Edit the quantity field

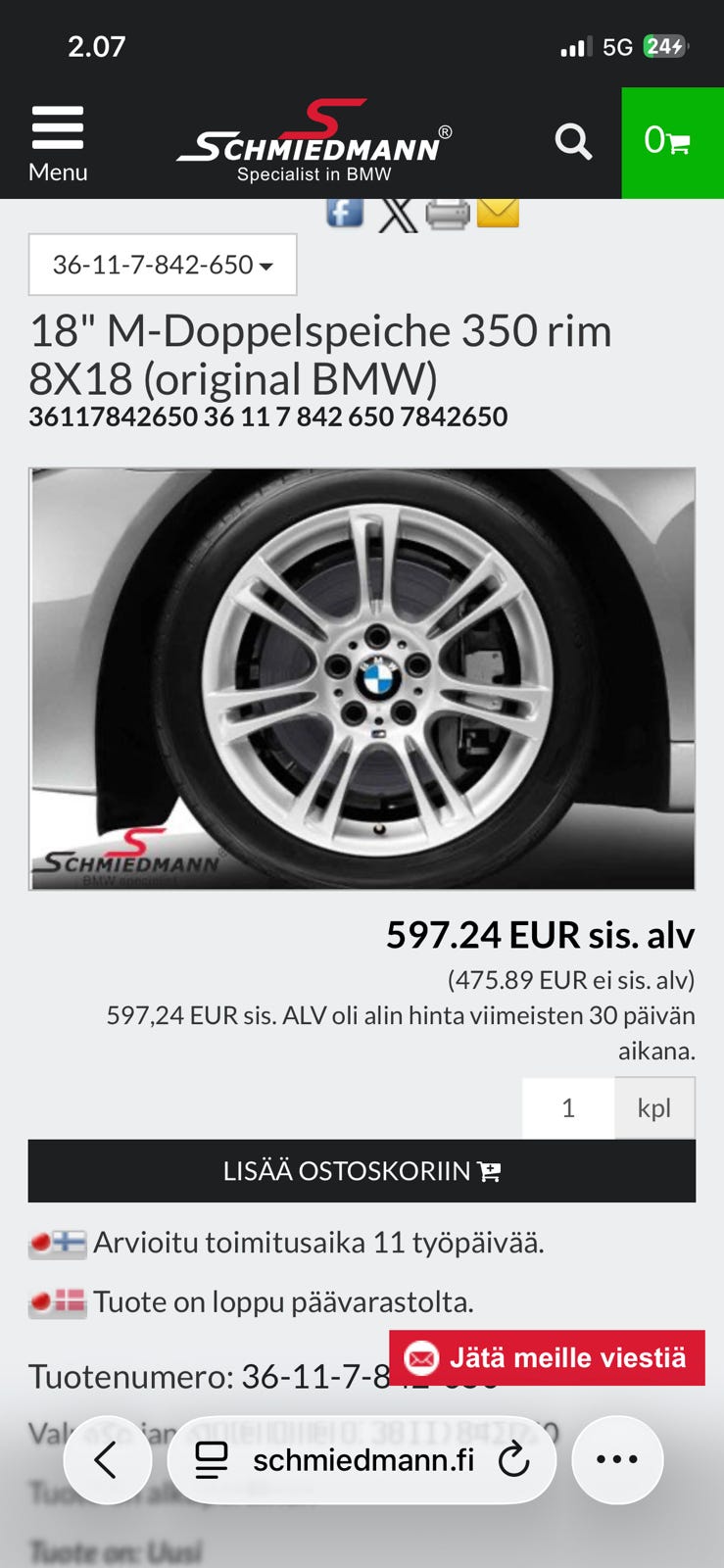[568, 1108]
